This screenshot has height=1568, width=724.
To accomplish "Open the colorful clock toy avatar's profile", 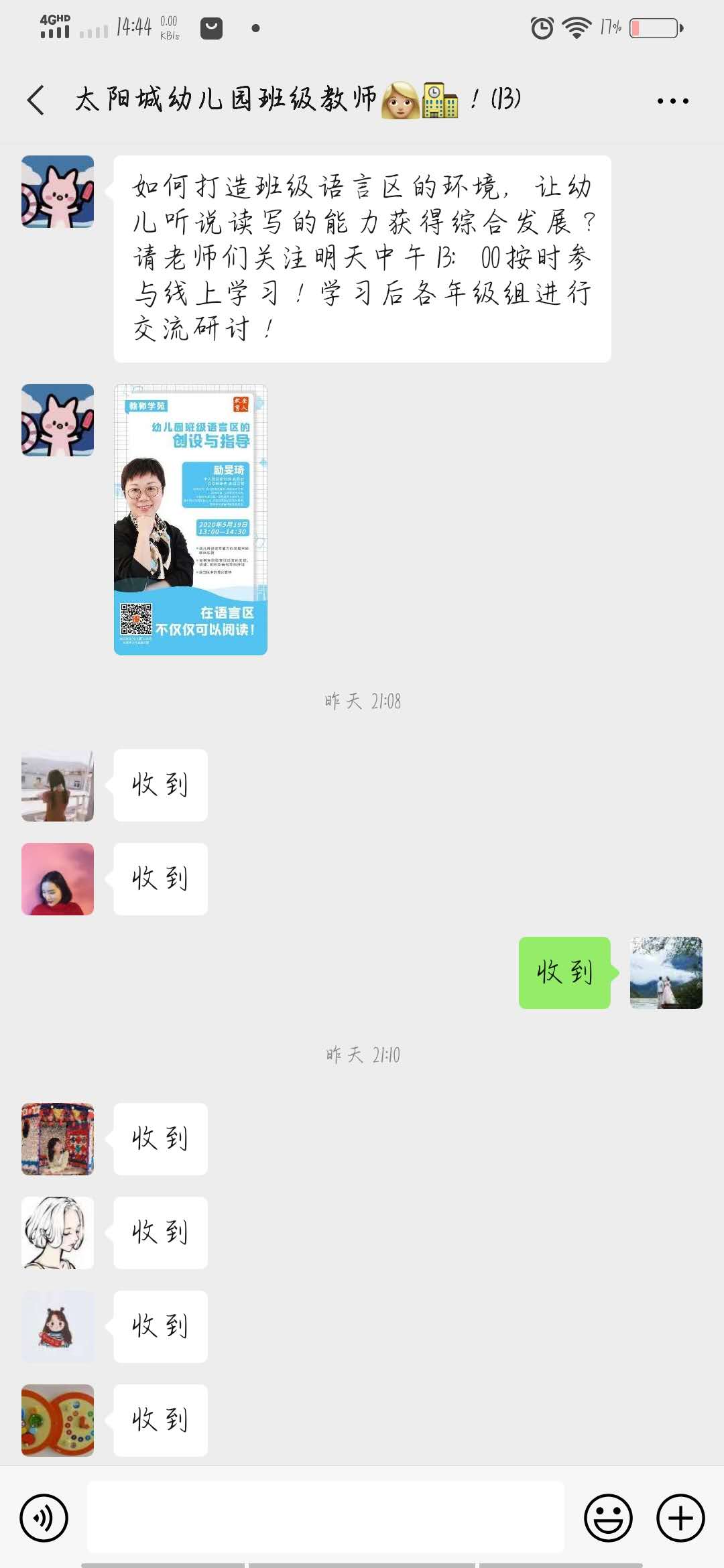I will click(x=58, y=1421).
